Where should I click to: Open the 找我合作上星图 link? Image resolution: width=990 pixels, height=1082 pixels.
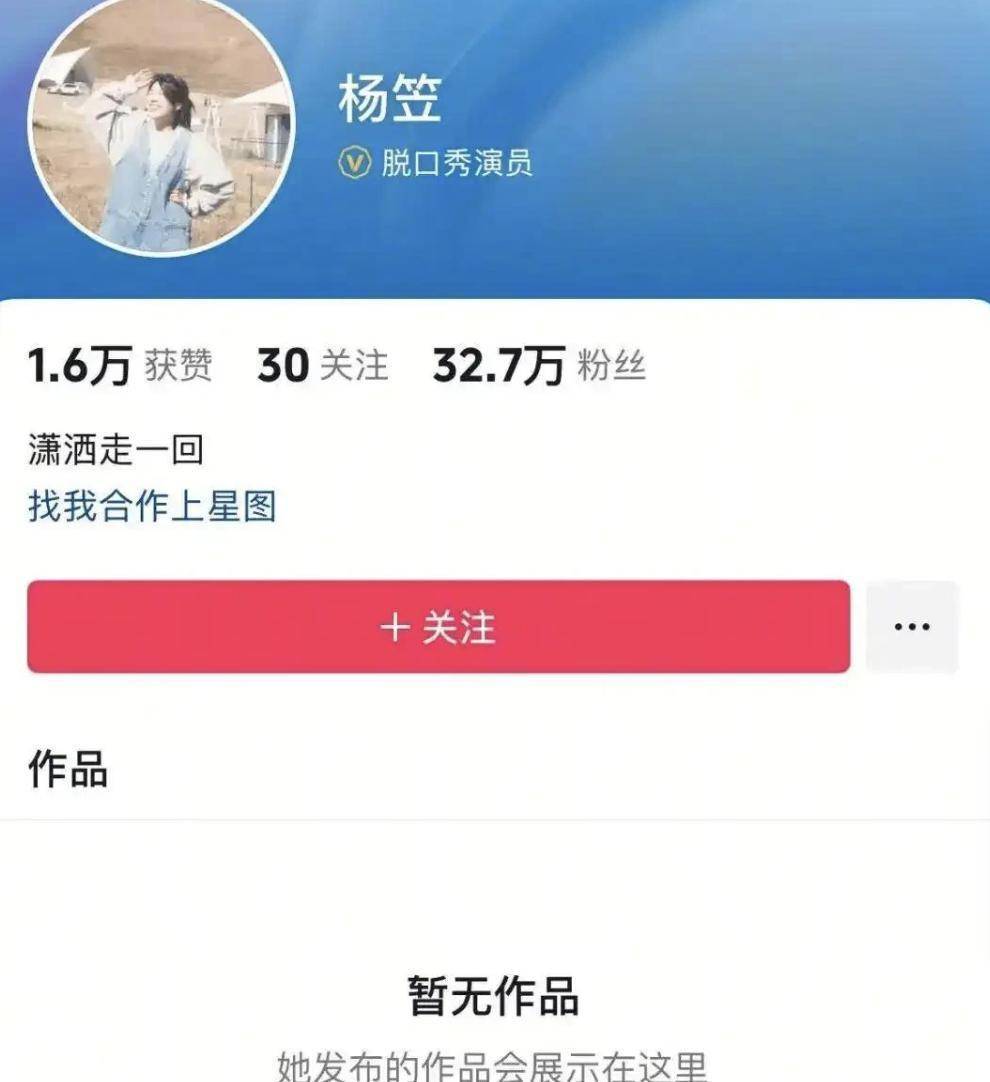pos(152,506)
